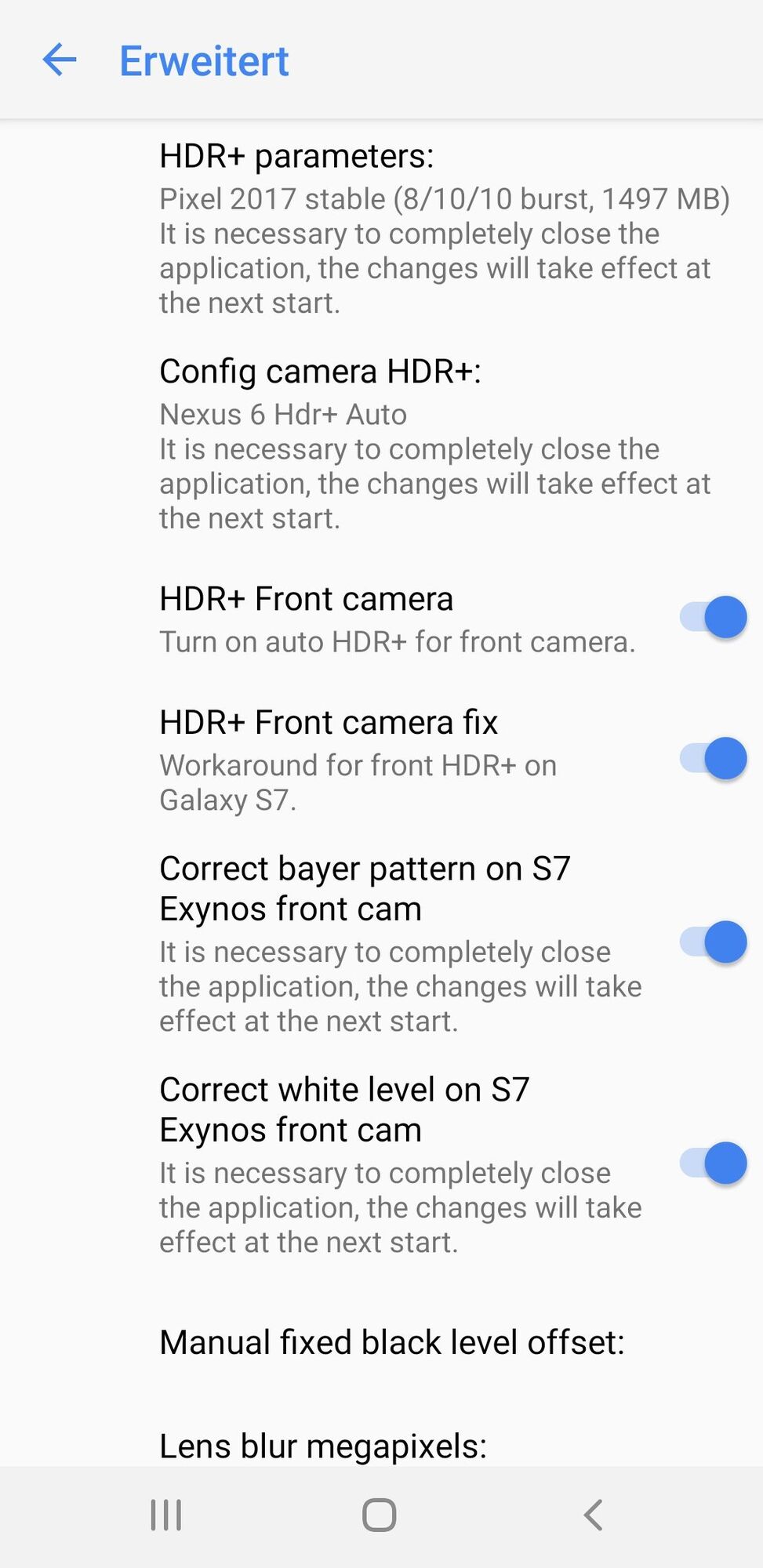Turn off HDR+ Front camera fix
Viewport: 763px width, 1568px height.
click(x=714, y=759)
